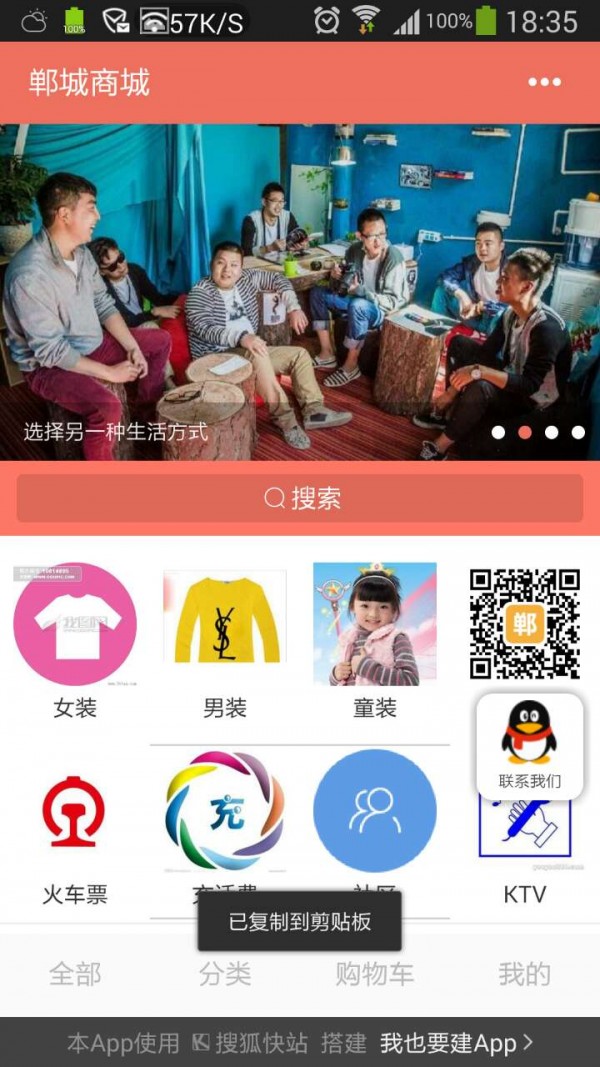Tap the 搜索 search bar
600x1067 pixels.
(x=300, y=498)
